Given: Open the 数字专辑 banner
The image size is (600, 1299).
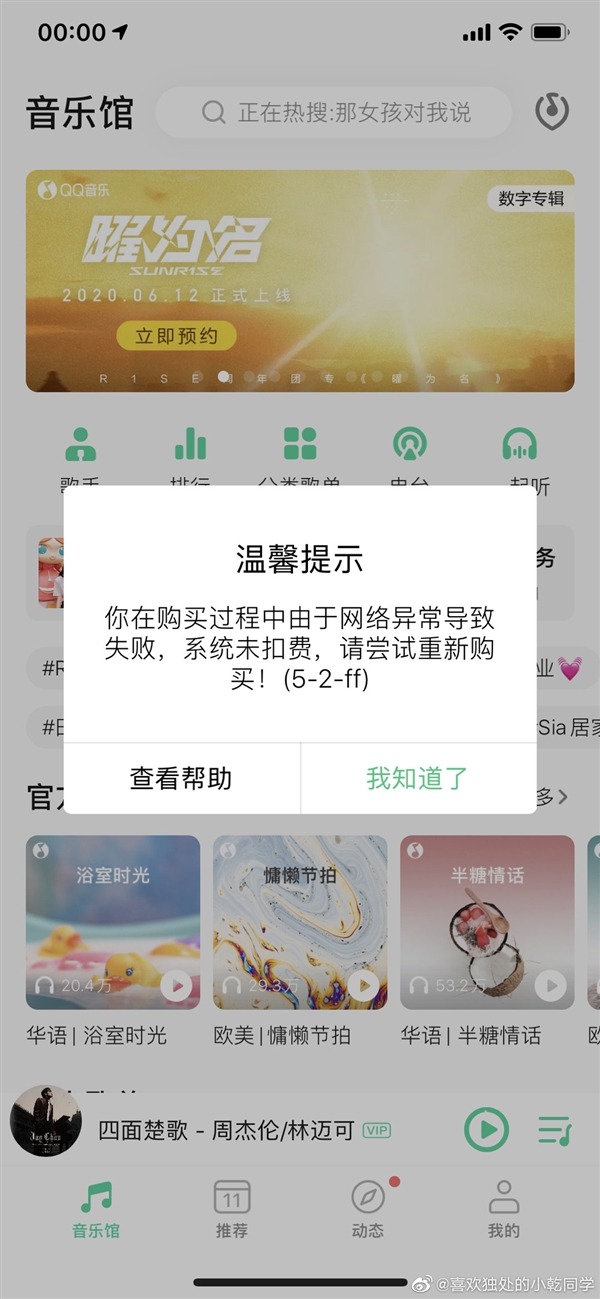Looking at the screenshot, I should [x=300, y=280].
